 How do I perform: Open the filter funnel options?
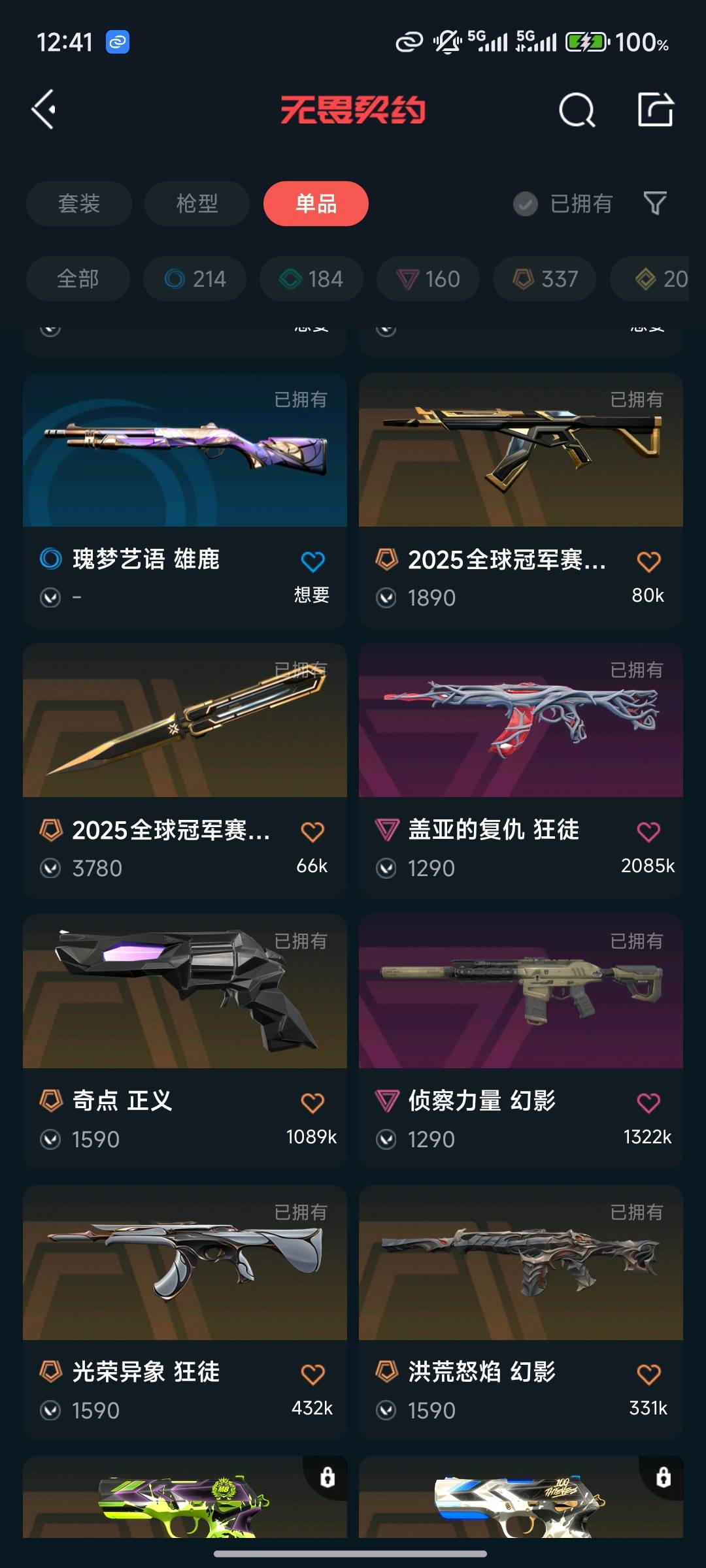click(655, 203)
